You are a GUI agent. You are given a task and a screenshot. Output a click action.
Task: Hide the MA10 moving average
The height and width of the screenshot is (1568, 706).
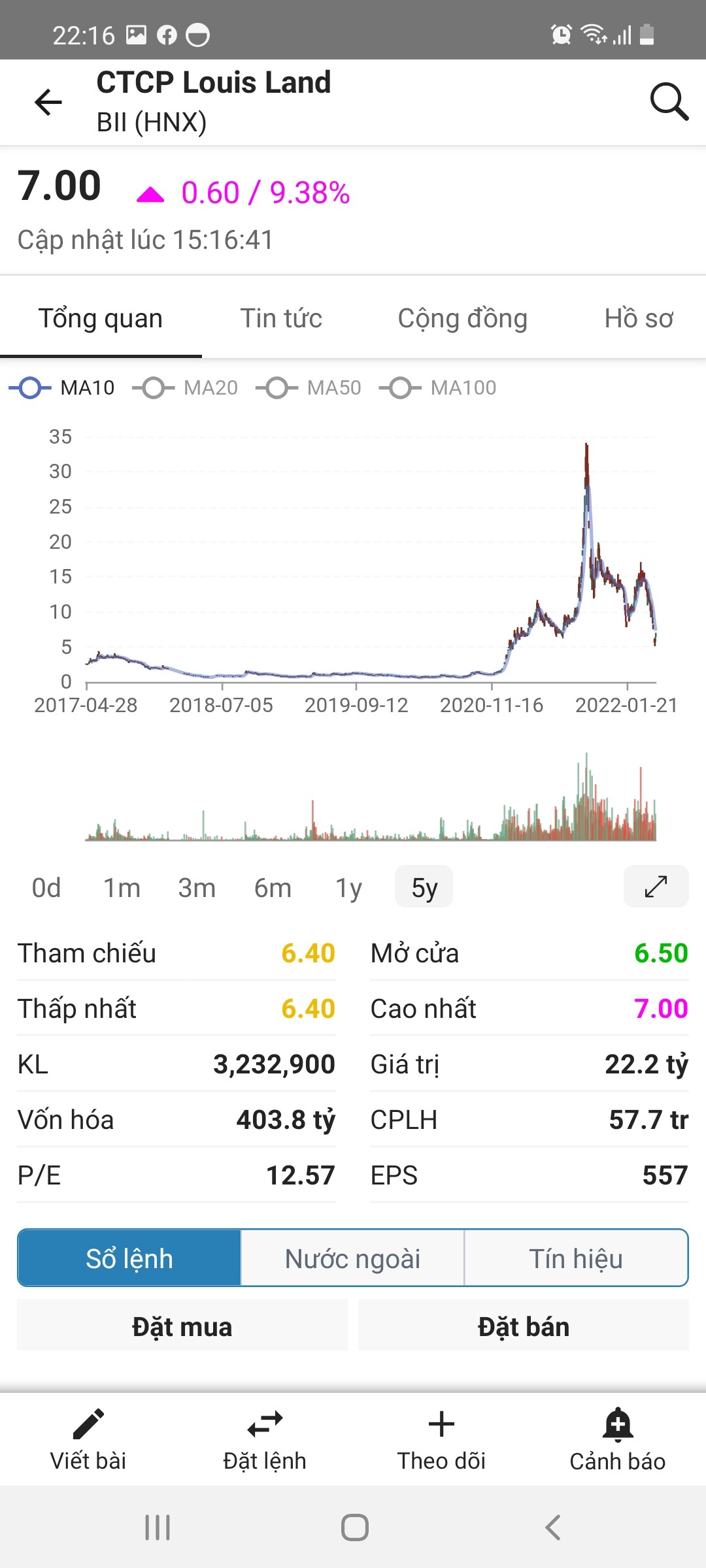point(63,388)
